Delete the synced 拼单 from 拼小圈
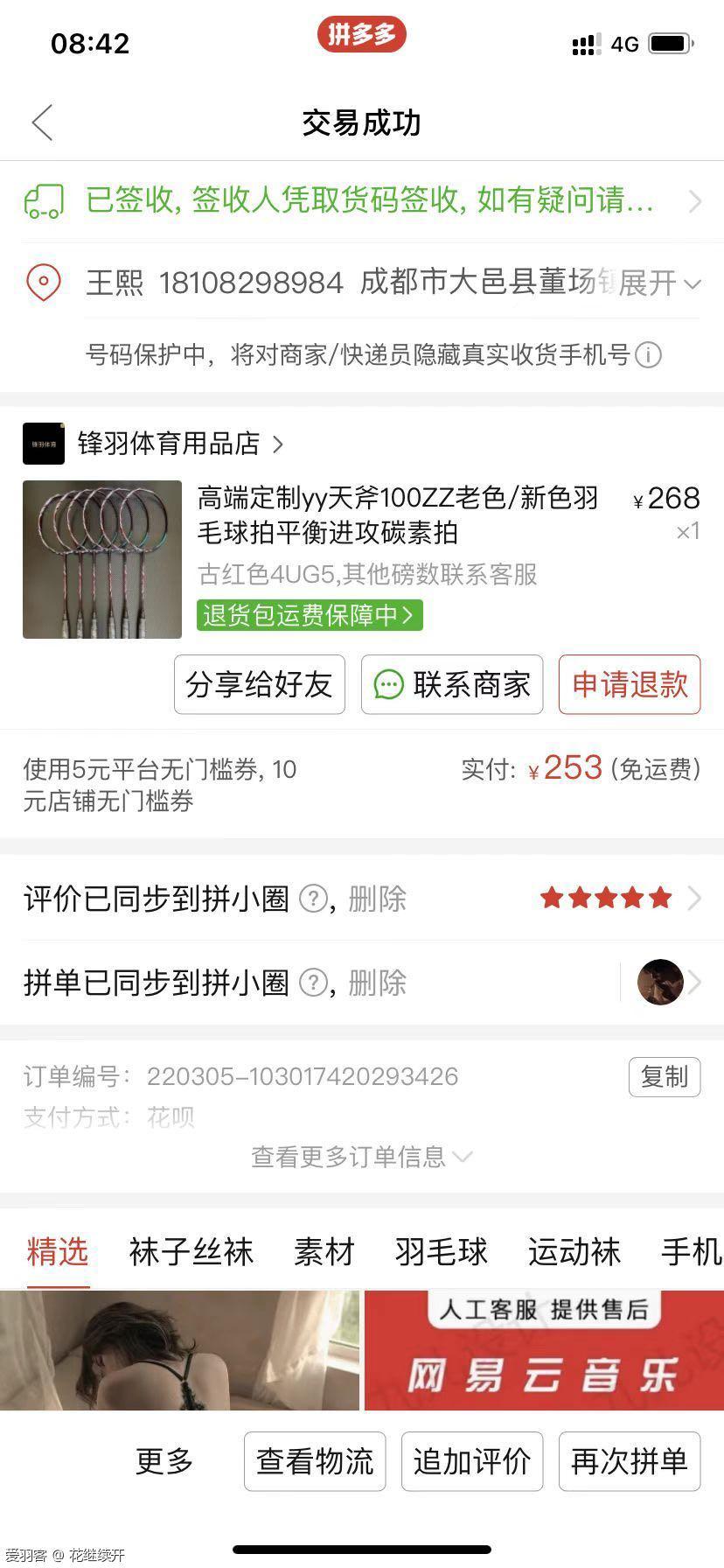Screen dimensions: 724x1568 (x=378, y=983)
